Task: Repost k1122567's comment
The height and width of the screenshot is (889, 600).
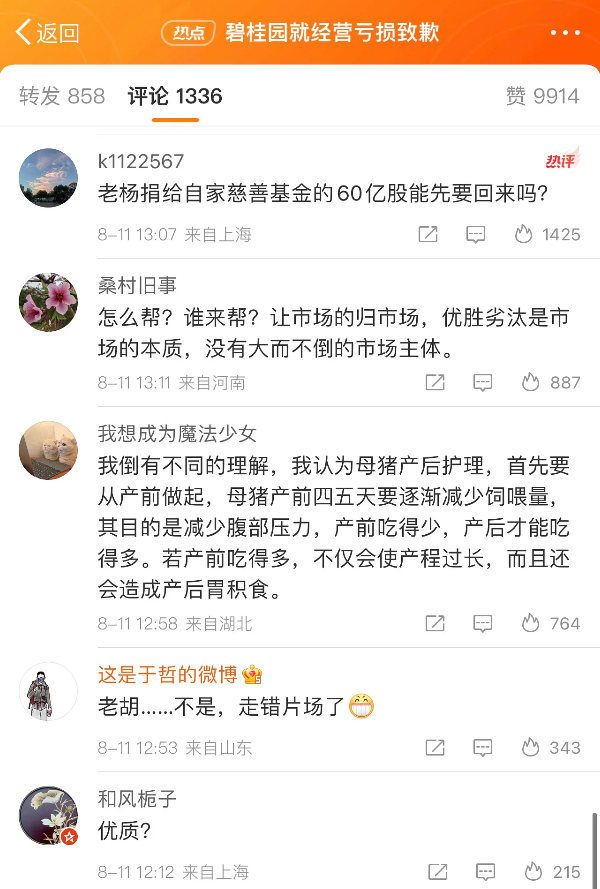Action: (428, 234)
